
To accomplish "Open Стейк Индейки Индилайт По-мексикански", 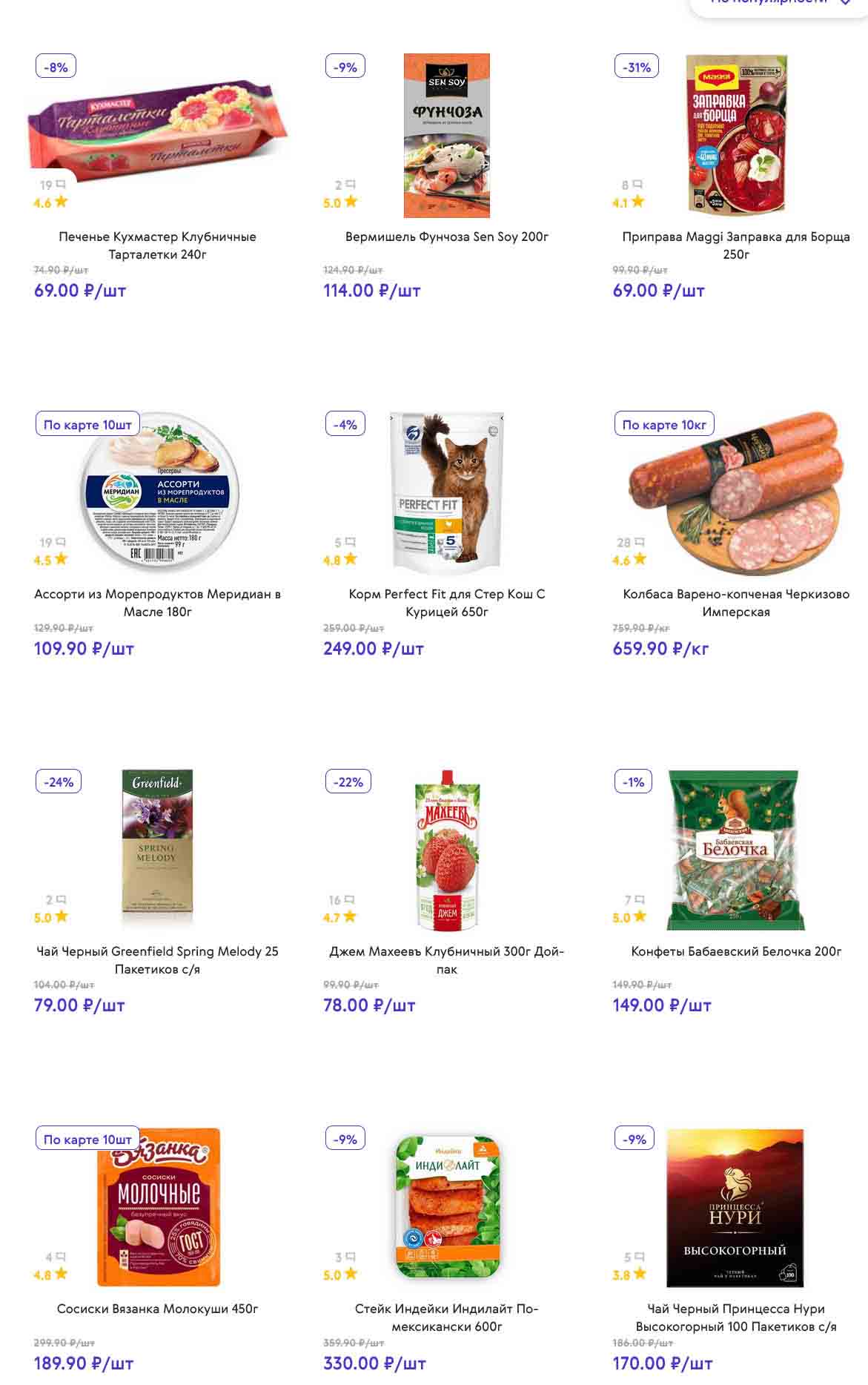I will coord(446,1317).
